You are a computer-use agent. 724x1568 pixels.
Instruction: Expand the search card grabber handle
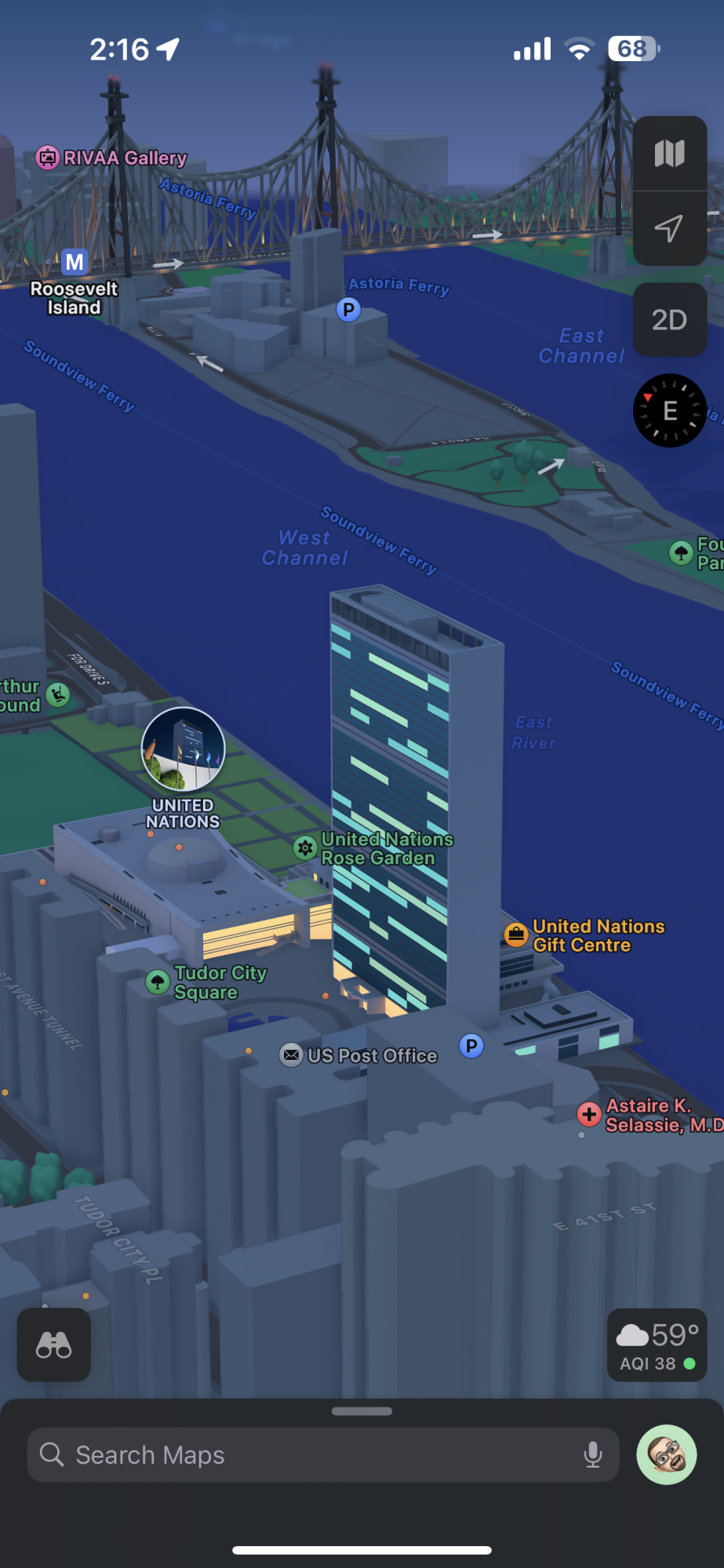tap(362, 1411)
